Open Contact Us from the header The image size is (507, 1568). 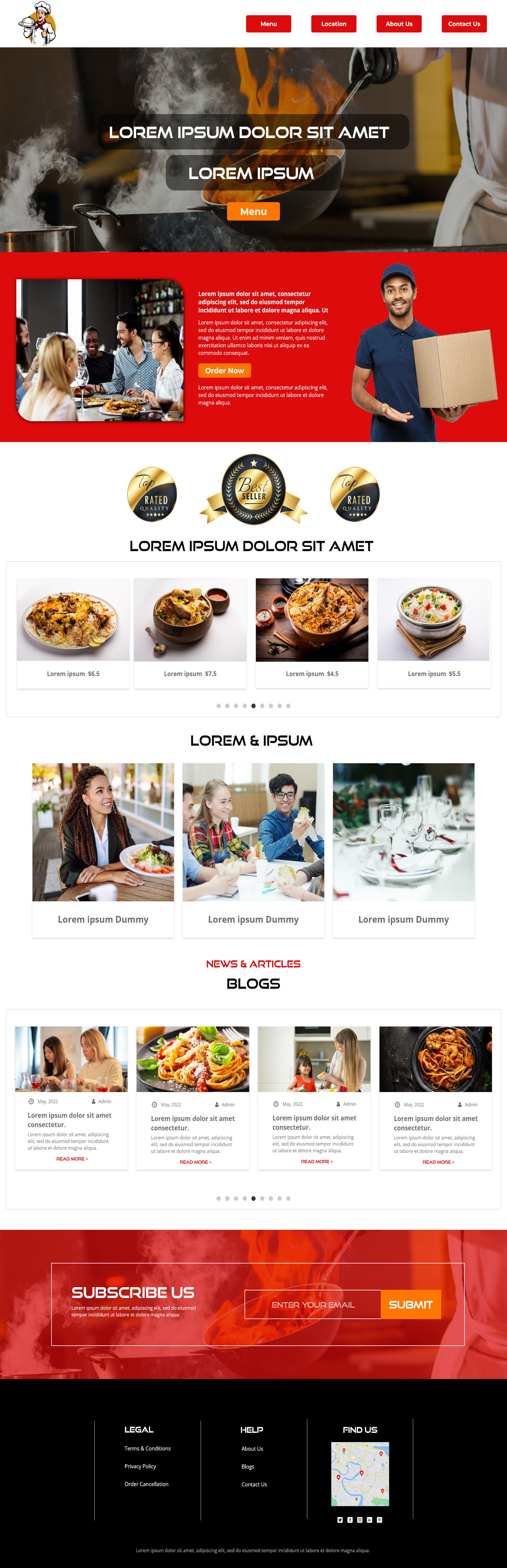coord(464,24)
